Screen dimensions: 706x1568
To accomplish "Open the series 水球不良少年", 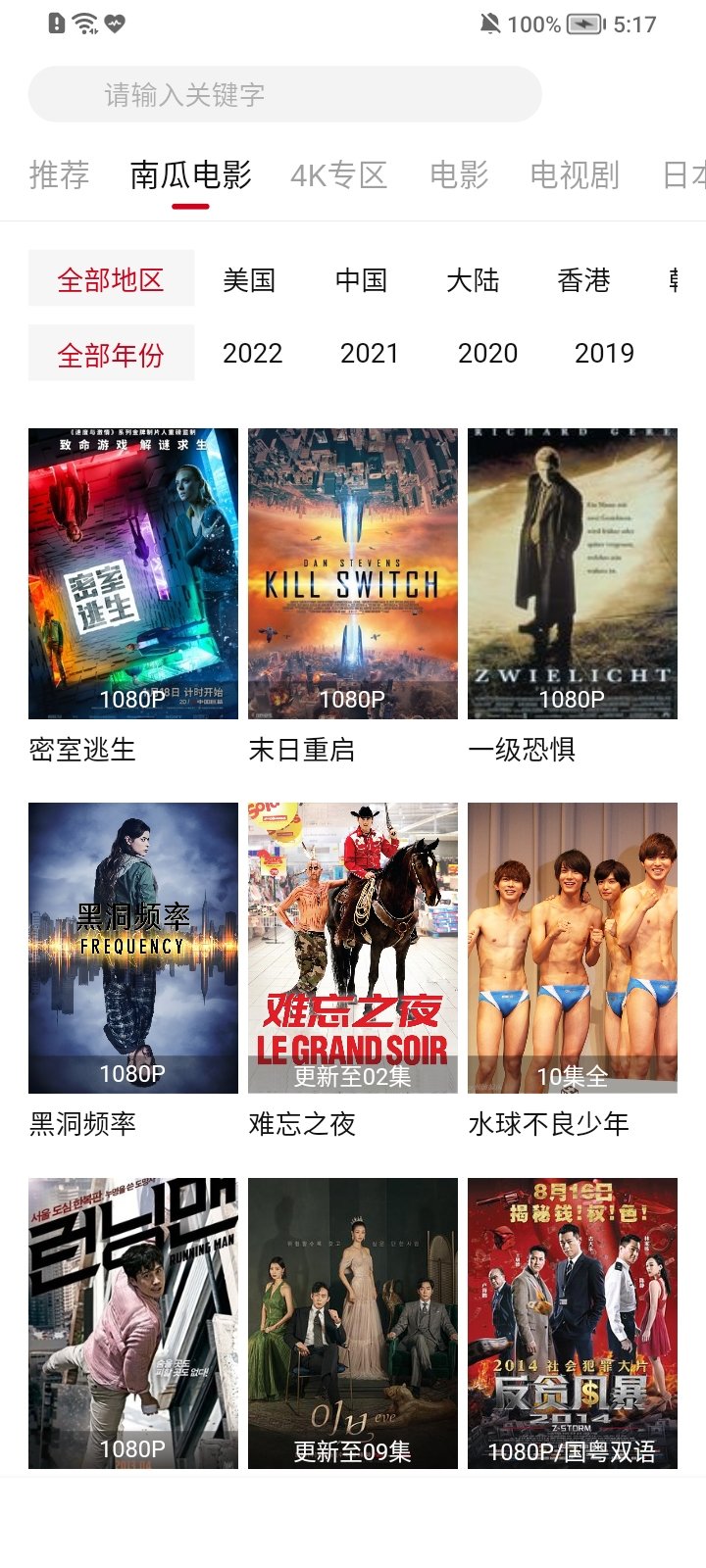I will click(x=573, y=948).
